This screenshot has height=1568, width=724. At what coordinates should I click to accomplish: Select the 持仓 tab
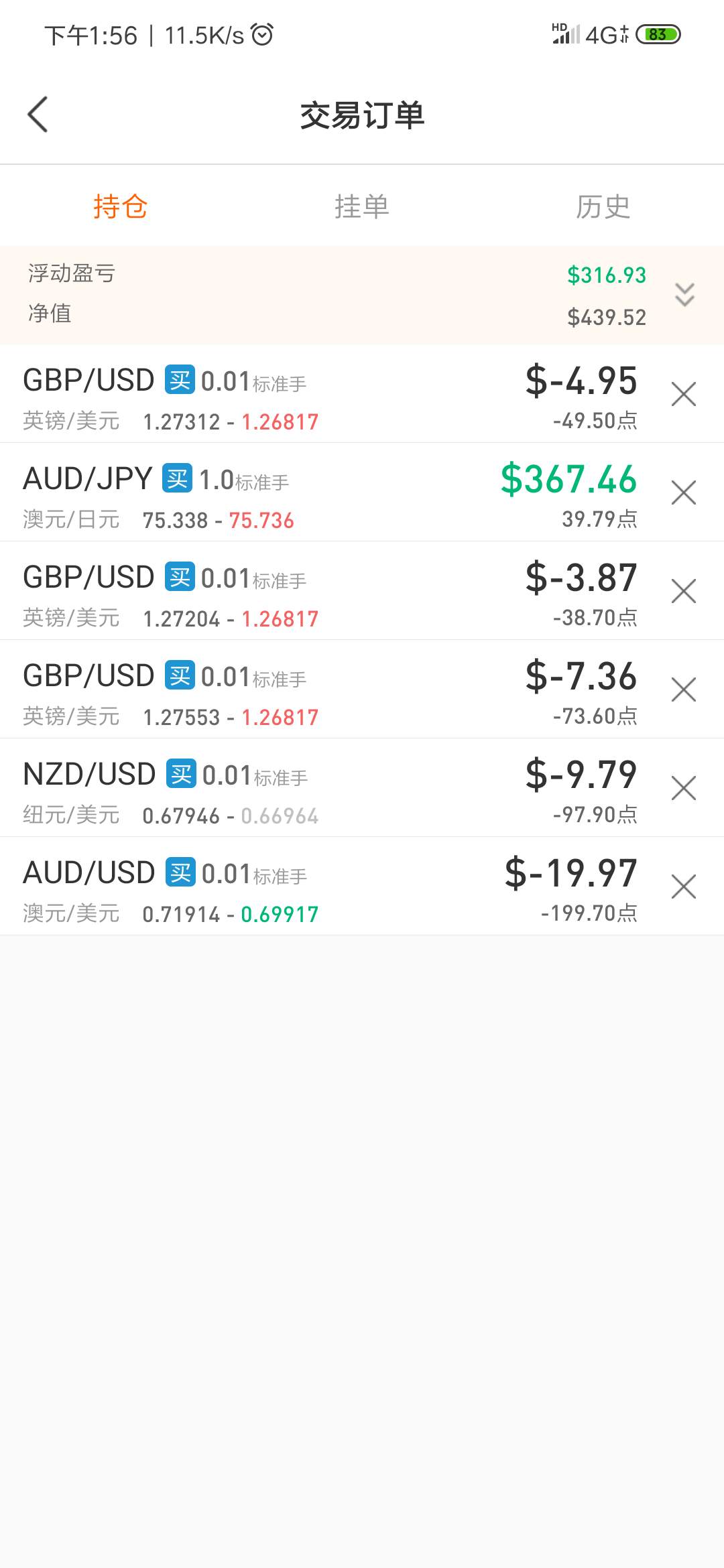(x=121, y=206)
